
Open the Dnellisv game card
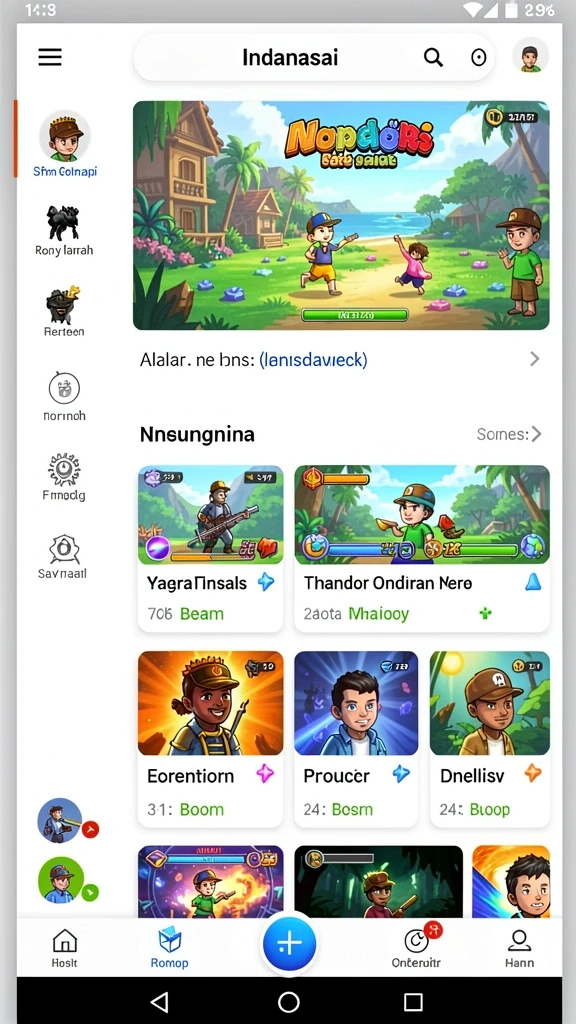[490, 739]
